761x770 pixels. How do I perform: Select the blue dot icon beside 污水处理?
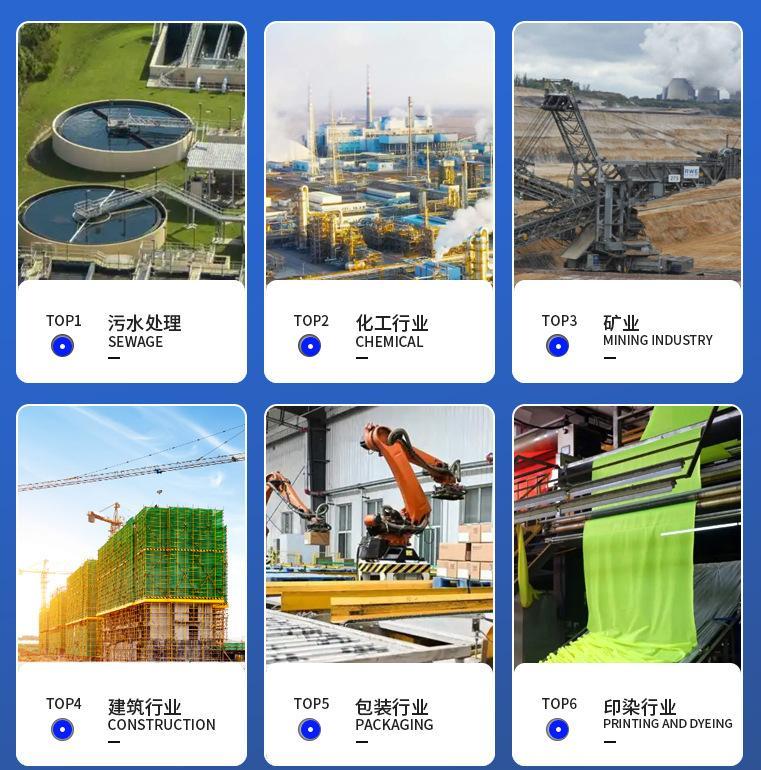click(62, 345)
